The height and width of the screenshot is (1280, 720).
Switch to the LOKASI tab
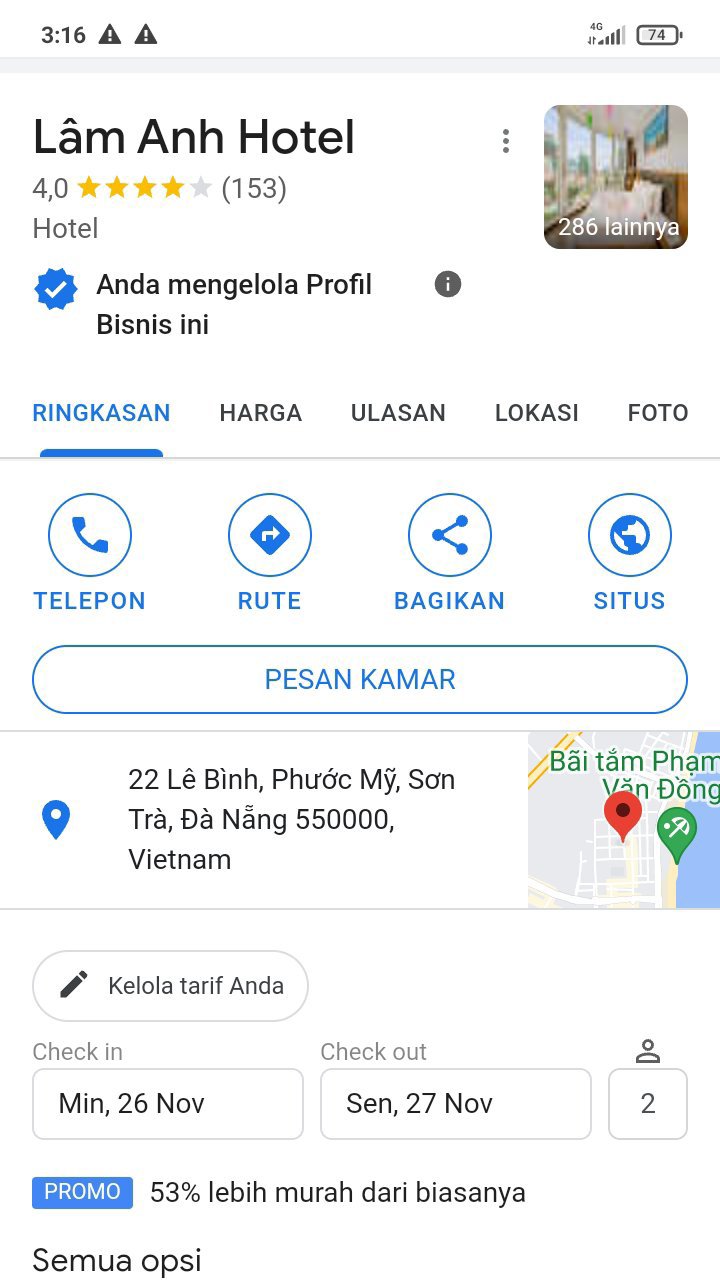coord(536,413)
